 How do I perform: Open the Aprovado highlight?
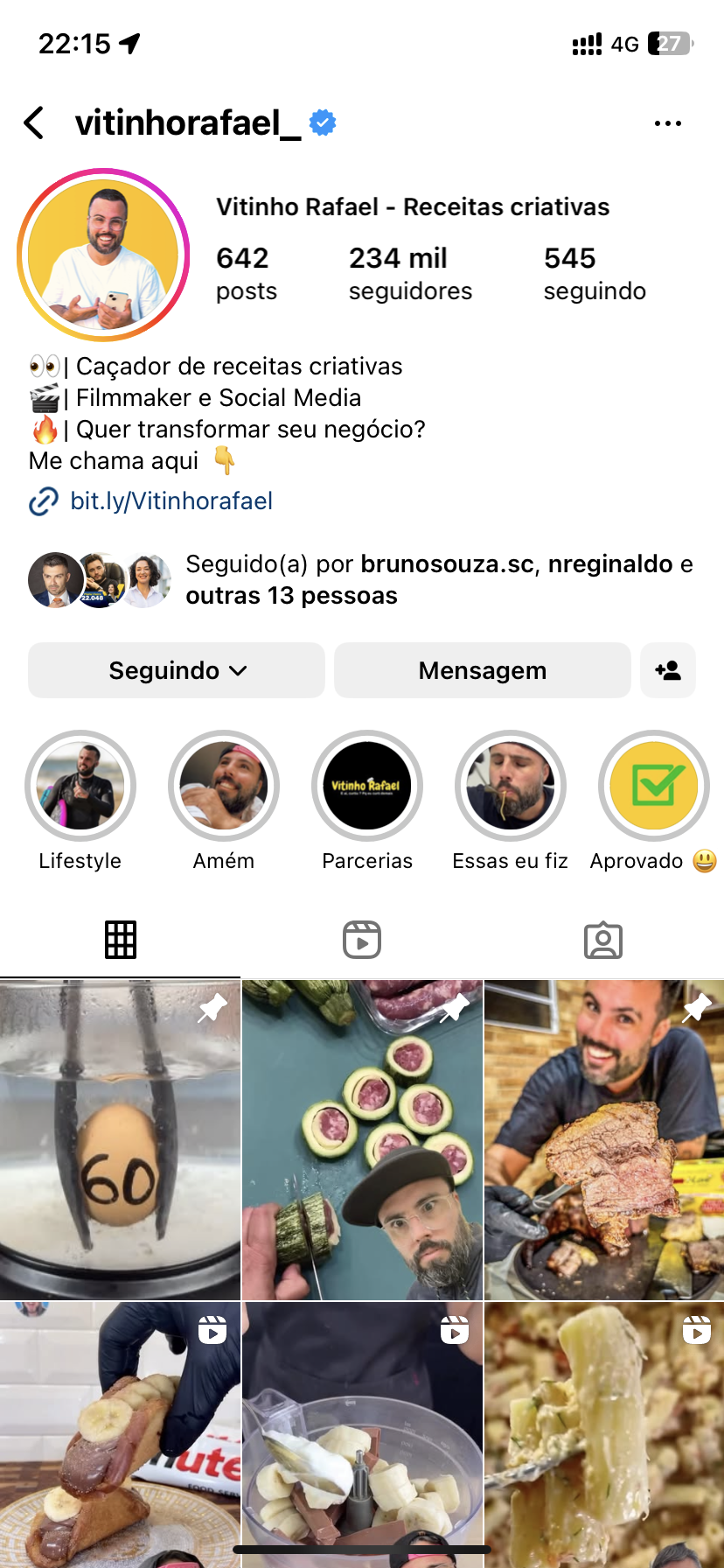(x=653, y=786)
